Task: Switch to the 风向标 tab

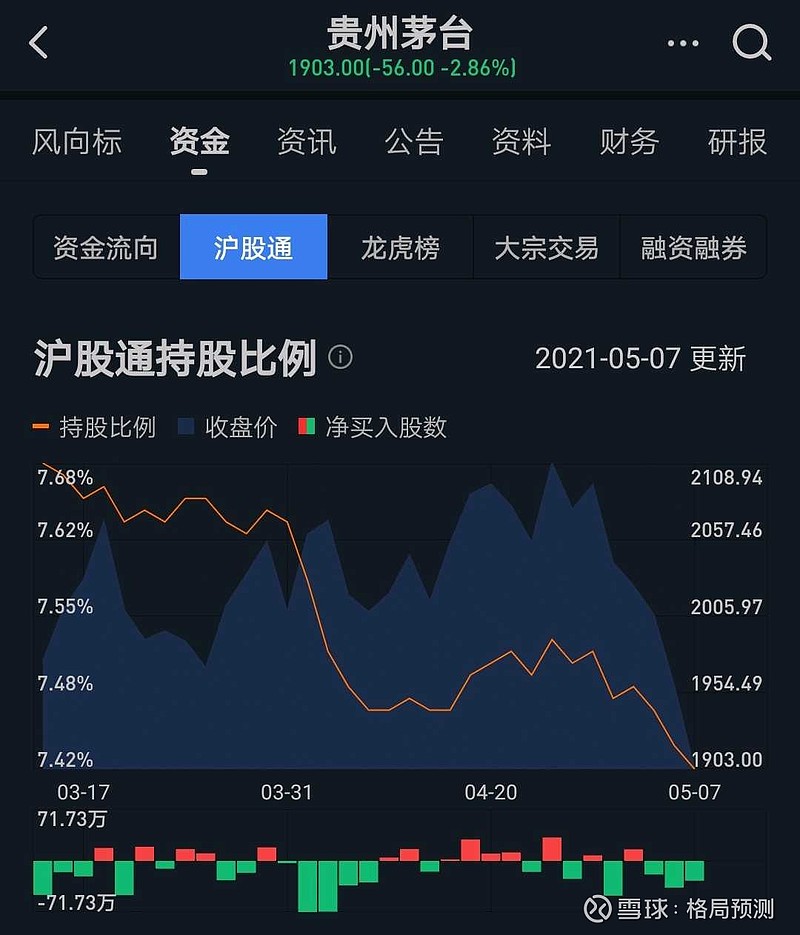Action: [x=76, y=142]
